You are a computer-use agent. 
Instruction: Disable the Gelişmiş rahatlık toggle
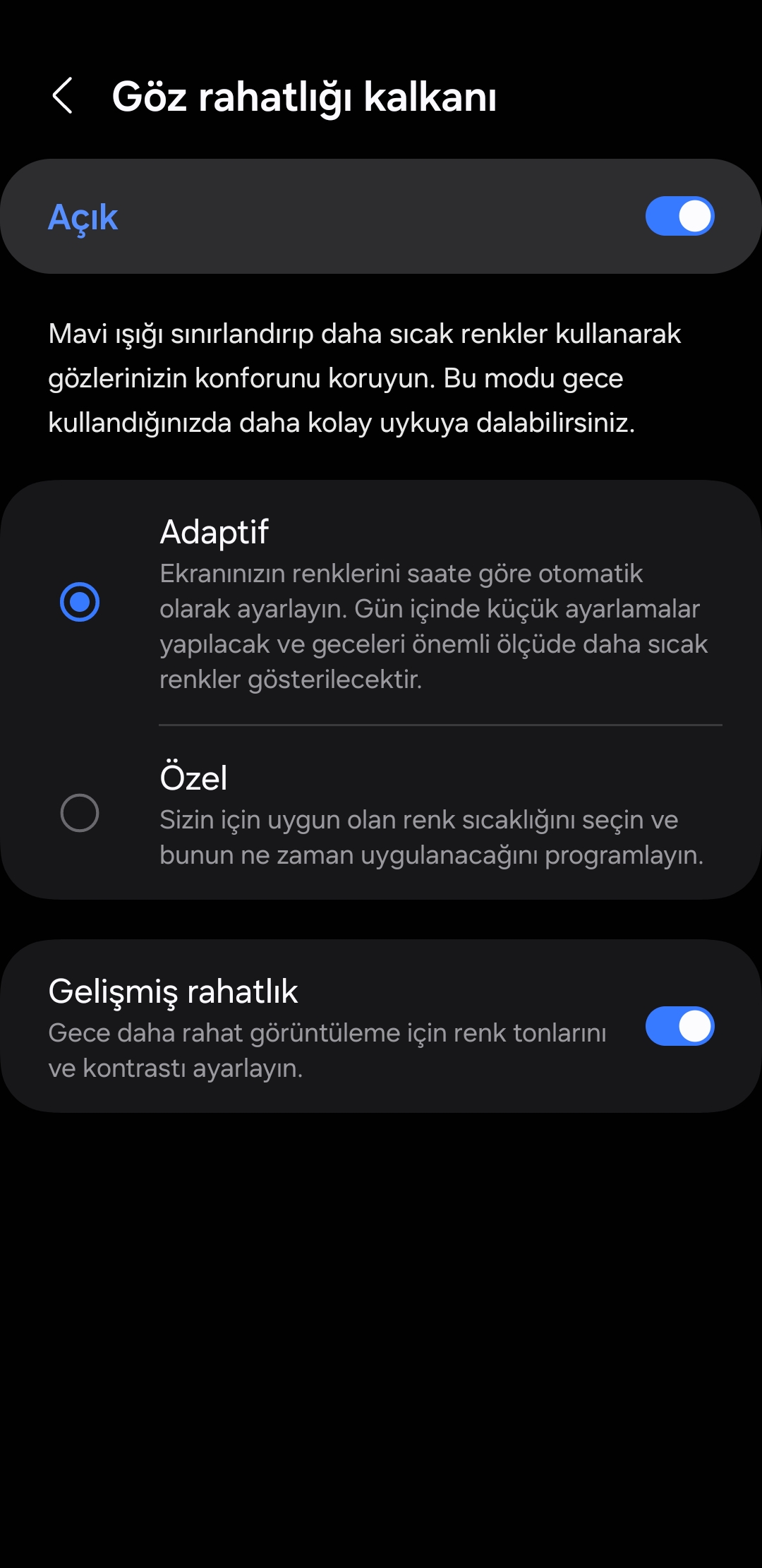679,1026
